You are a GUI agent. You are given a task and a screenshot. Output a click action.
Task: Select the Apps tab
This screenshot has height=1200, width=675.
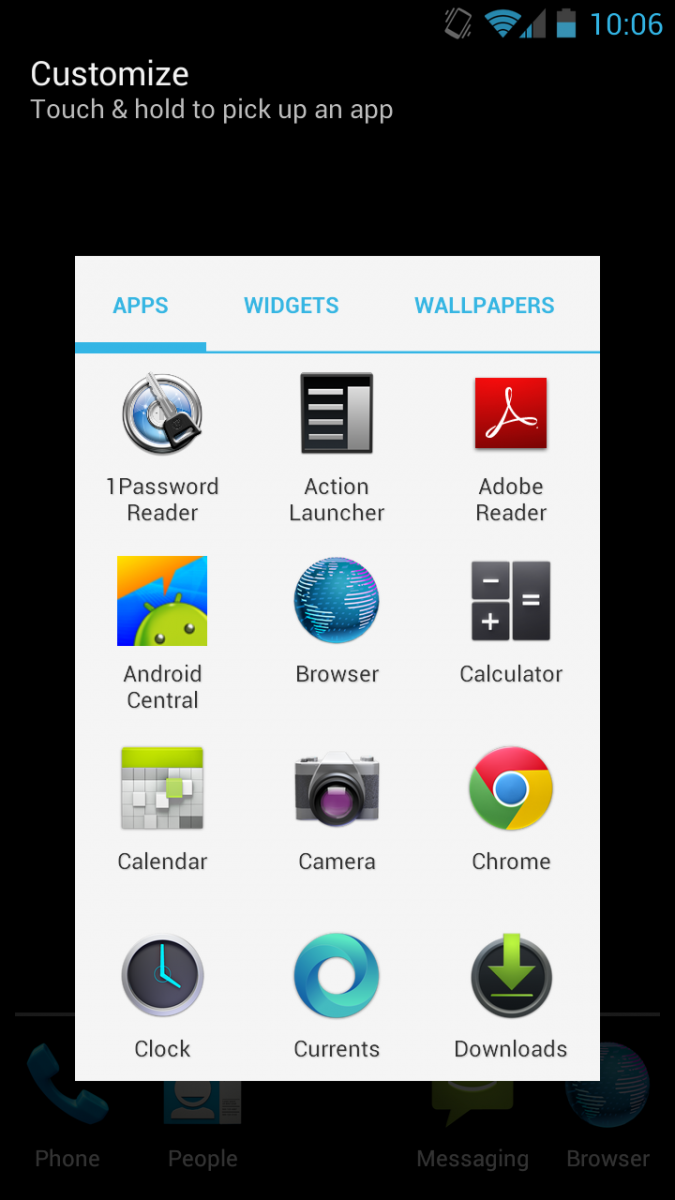coord(141,306)
